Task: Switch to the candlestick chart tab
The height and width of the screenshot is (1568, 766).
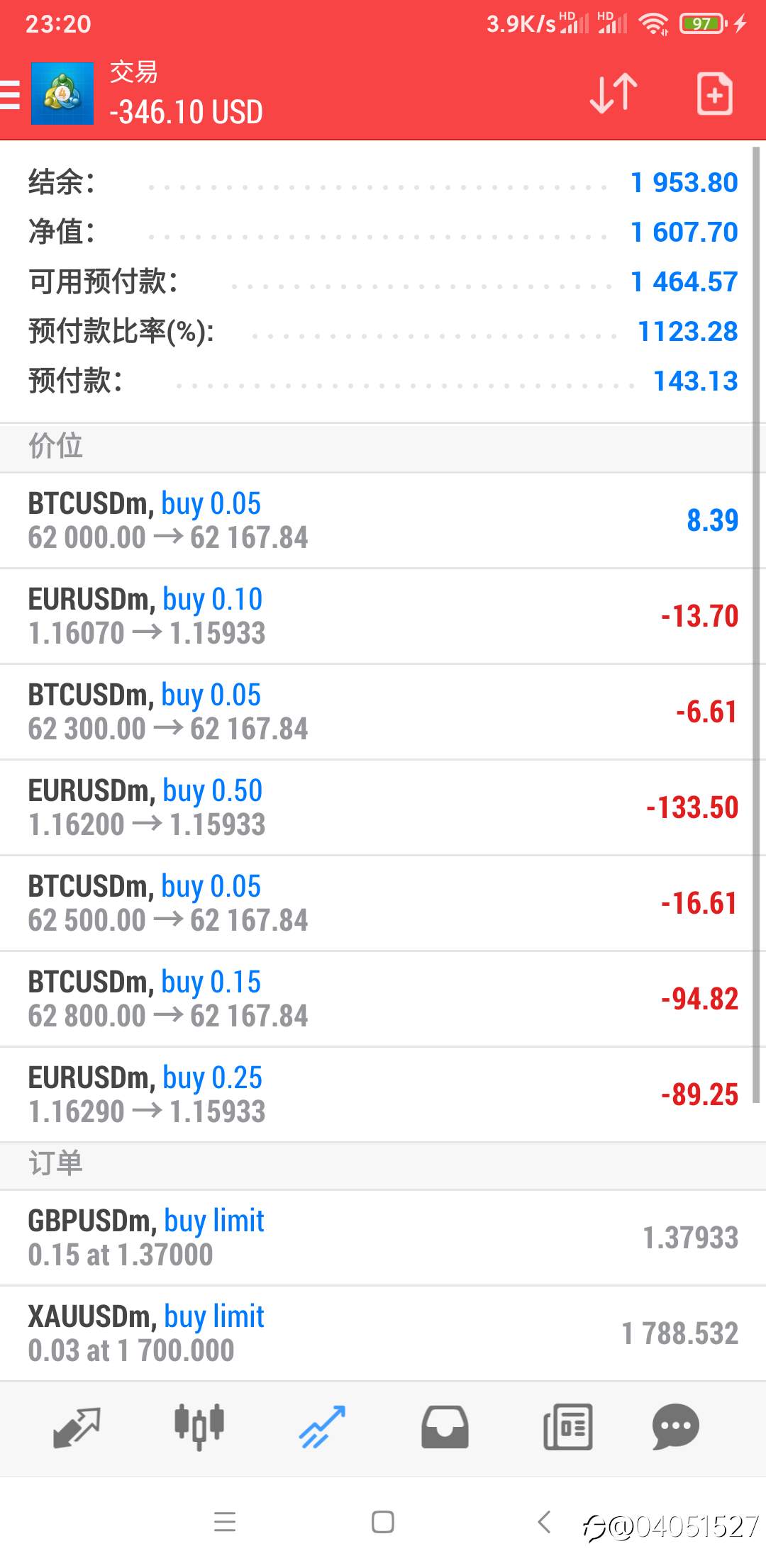Action: pos(199,1427)
